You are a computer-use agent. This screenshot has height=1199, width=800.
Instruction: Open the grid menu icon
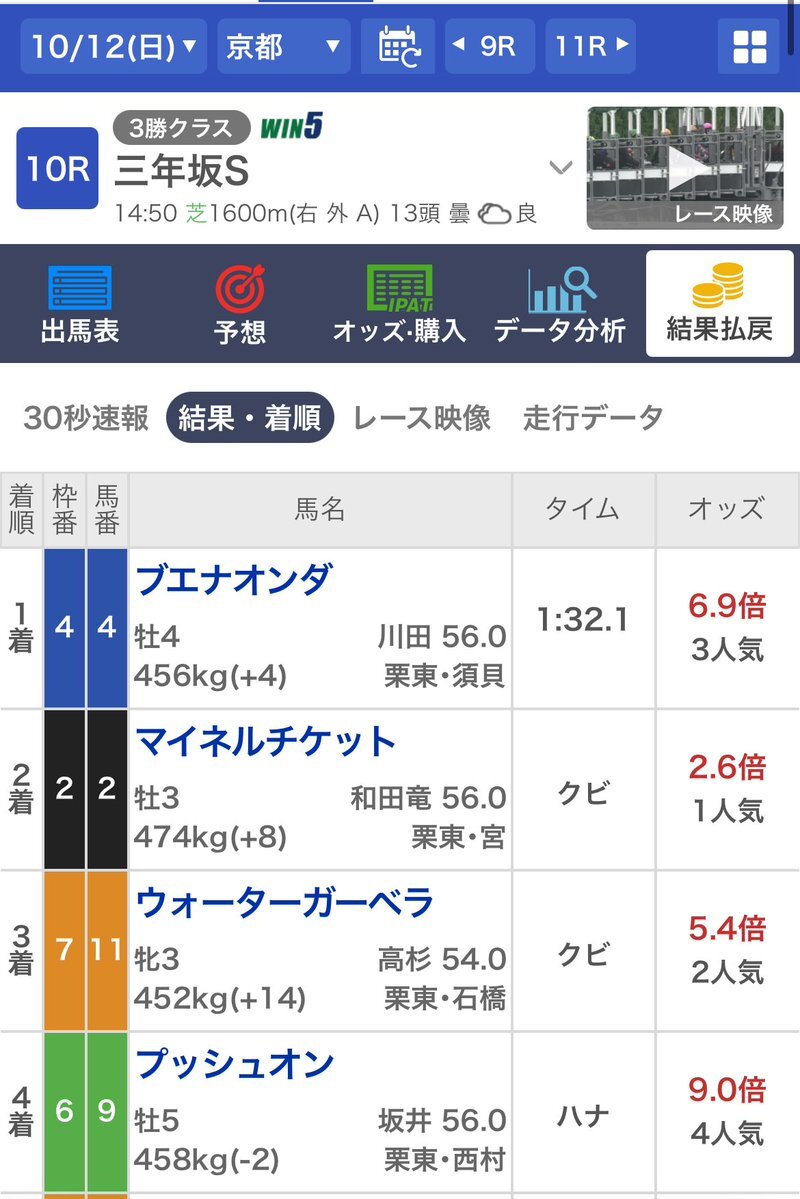749,47
